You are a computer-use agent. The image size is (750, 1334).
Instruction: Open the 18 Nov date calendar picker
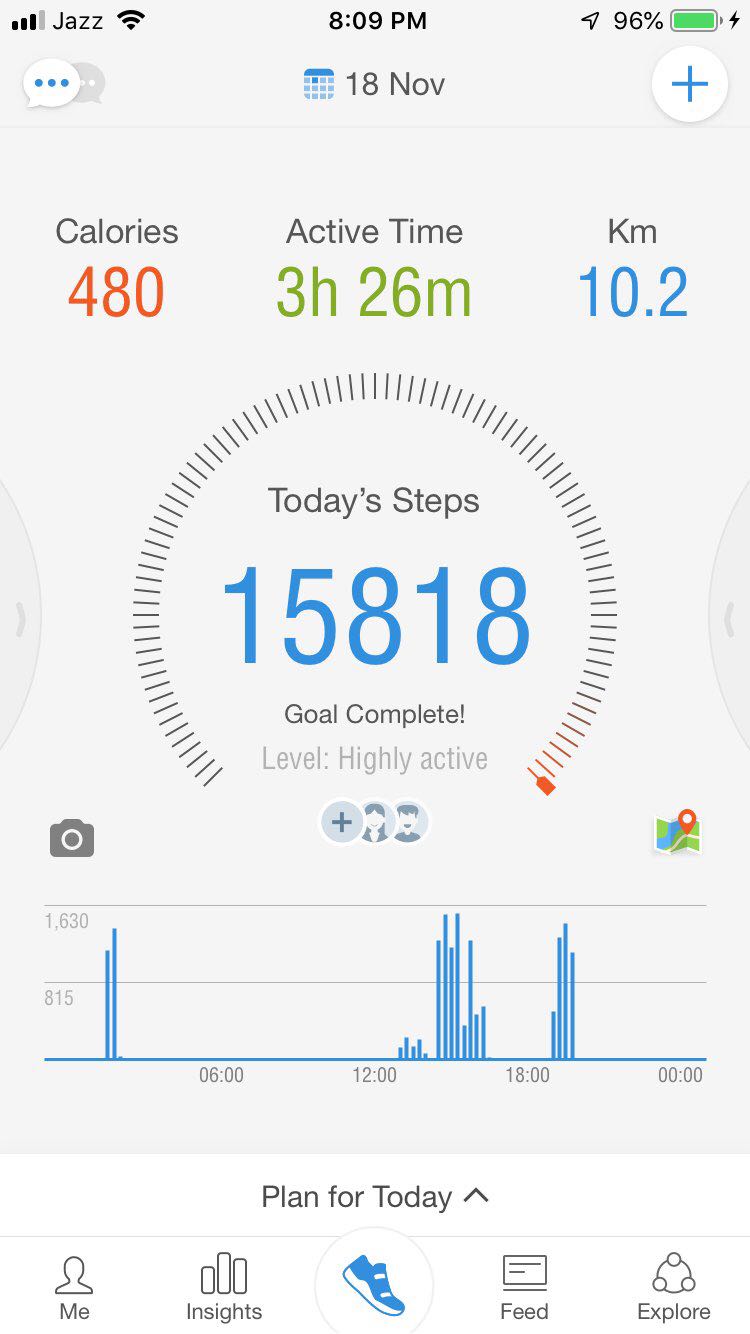click(375, 84)
